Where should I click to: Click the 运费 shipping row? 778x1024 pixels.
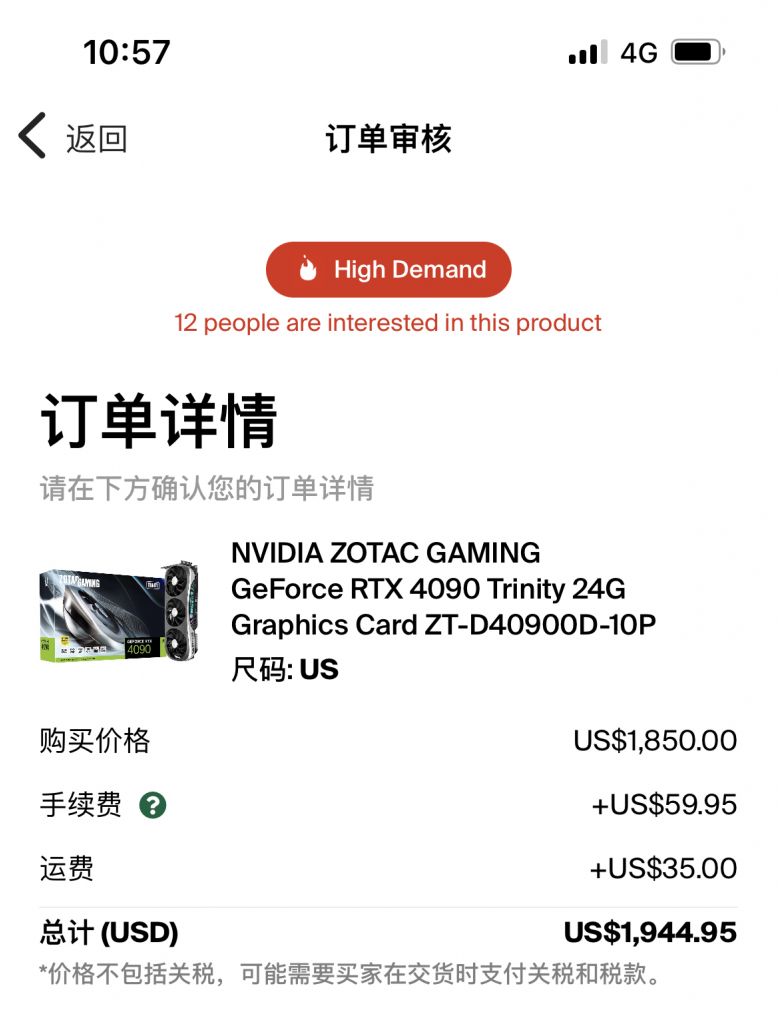point(69,868)
